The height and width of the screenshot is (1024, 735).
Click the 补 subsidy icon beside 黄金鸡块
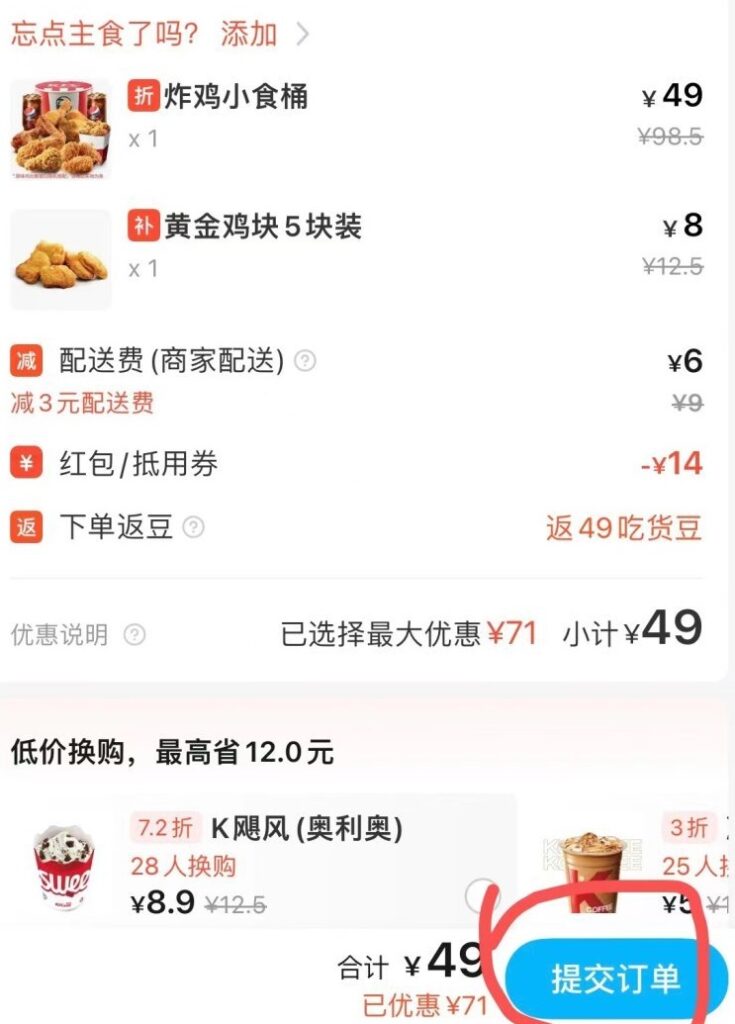coord(141,225)
